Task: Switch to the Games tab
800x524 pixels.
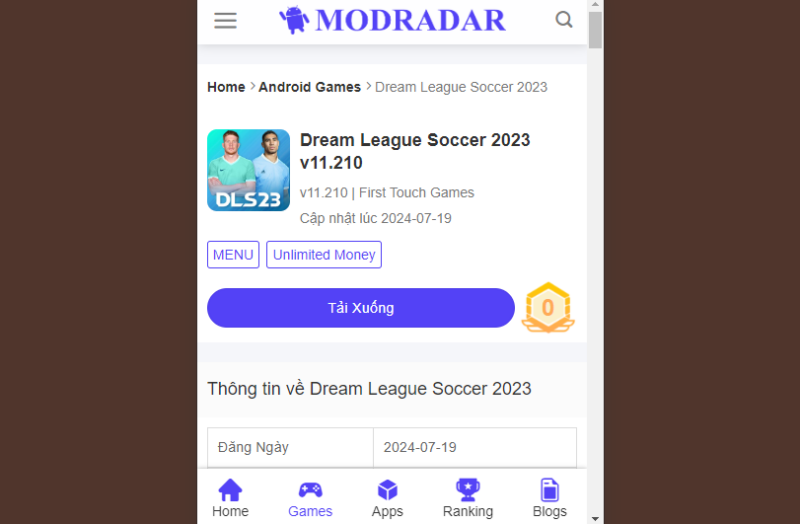Action: pyautogui.click(x=310, y=498)
